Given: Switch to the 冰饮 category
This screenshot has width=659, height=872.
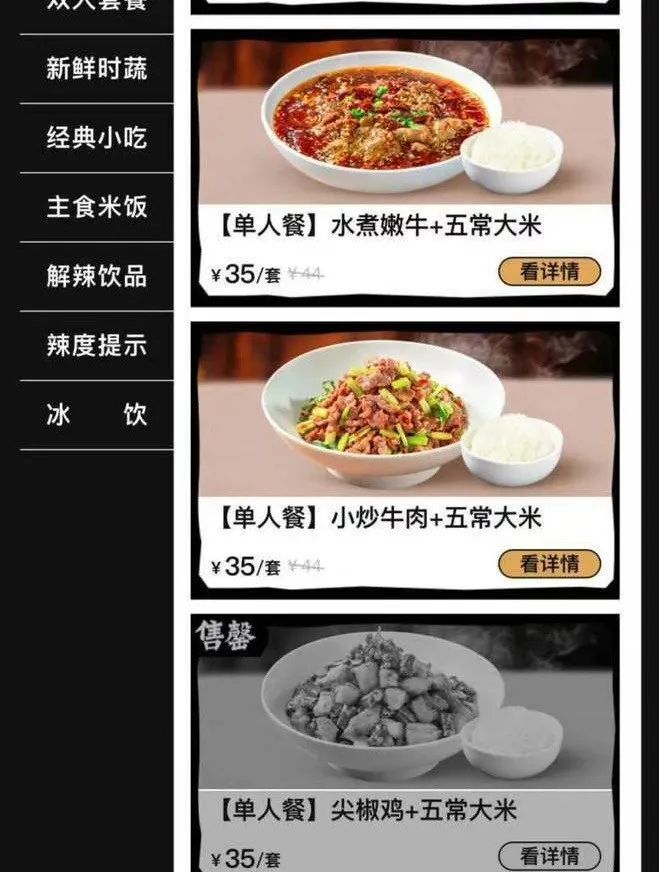Looking at the screenshot, I should (96, 414).
